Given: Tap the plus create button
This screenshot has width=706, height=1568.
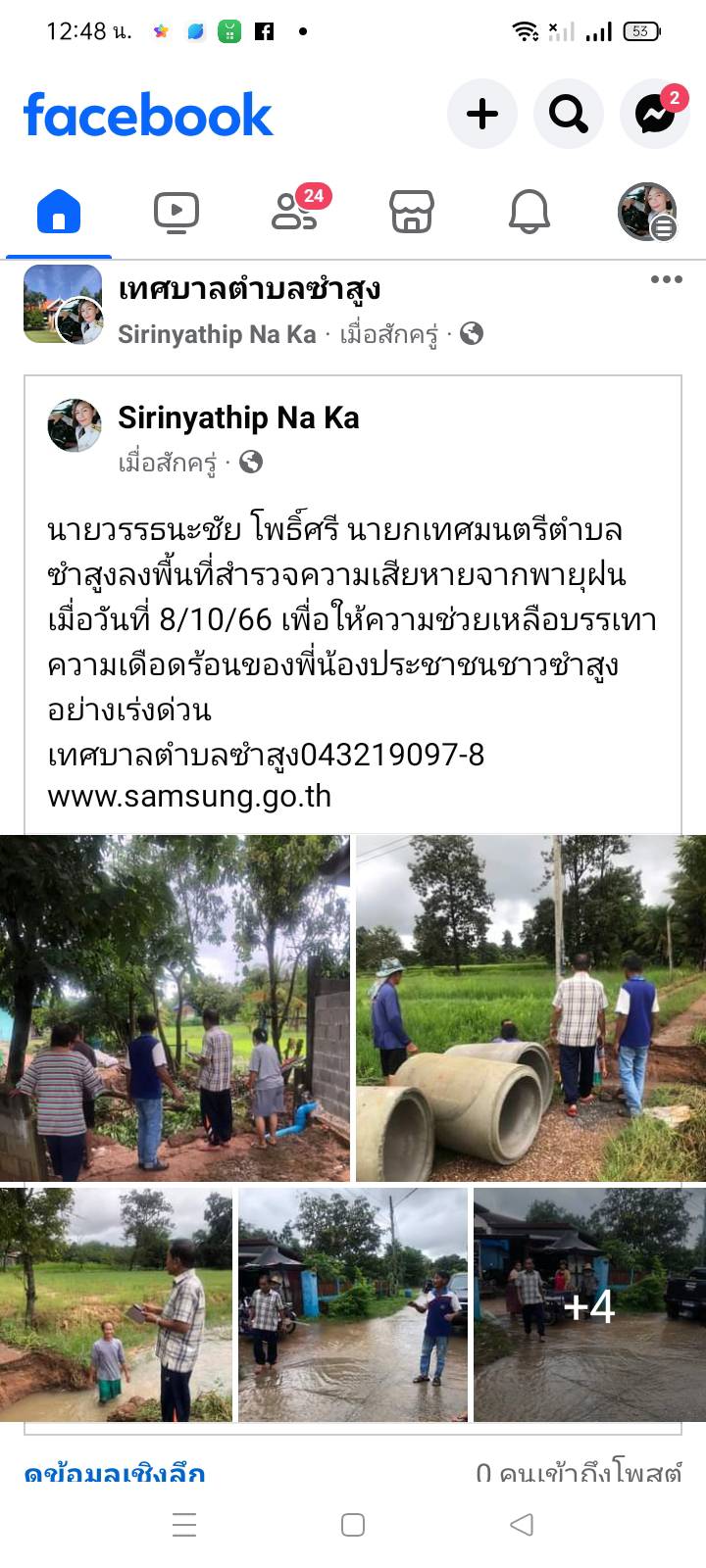Looking at the screenshot, I should (481, 115).
